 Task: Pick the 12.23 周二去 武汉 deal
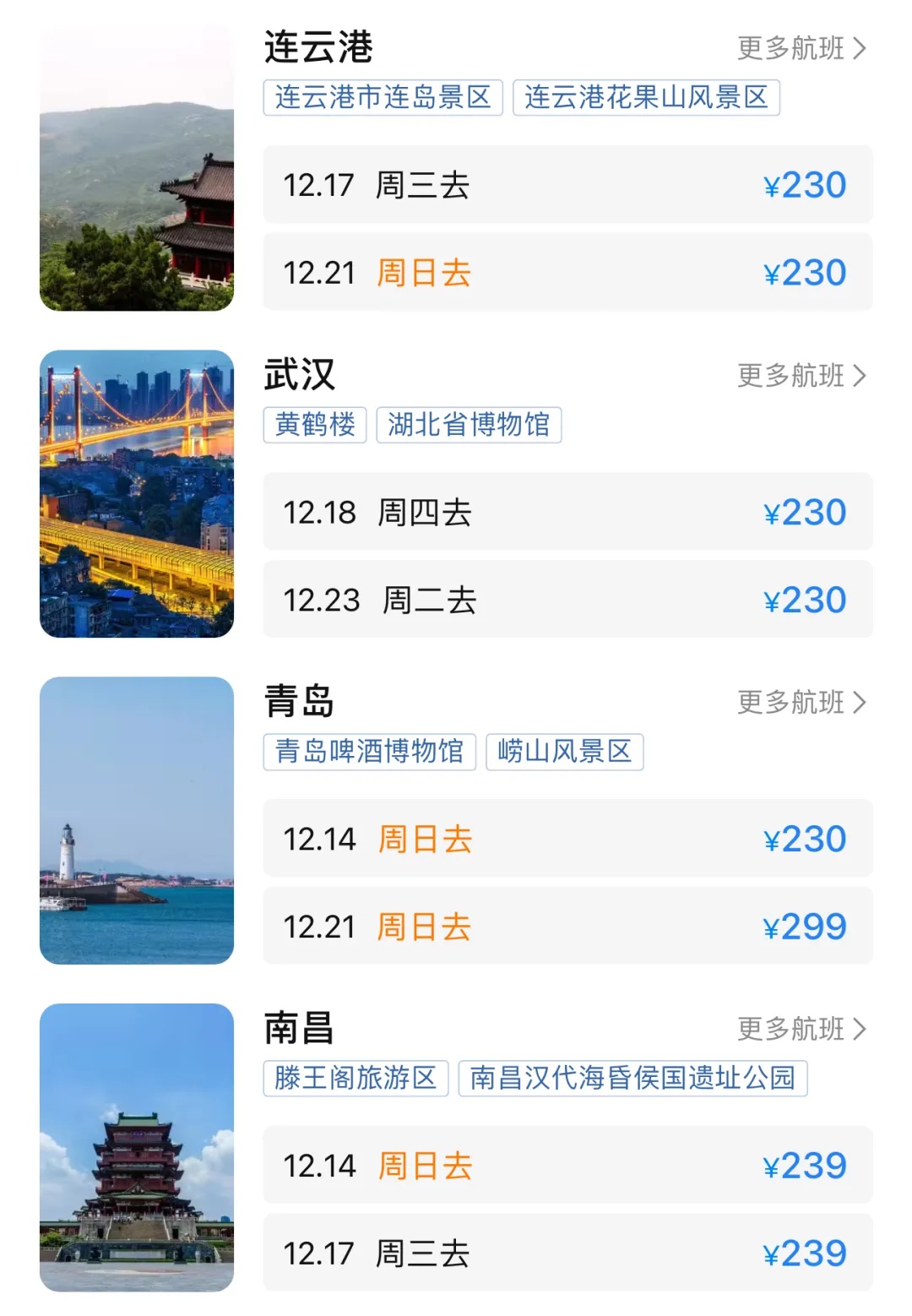[x=567, y=600]
